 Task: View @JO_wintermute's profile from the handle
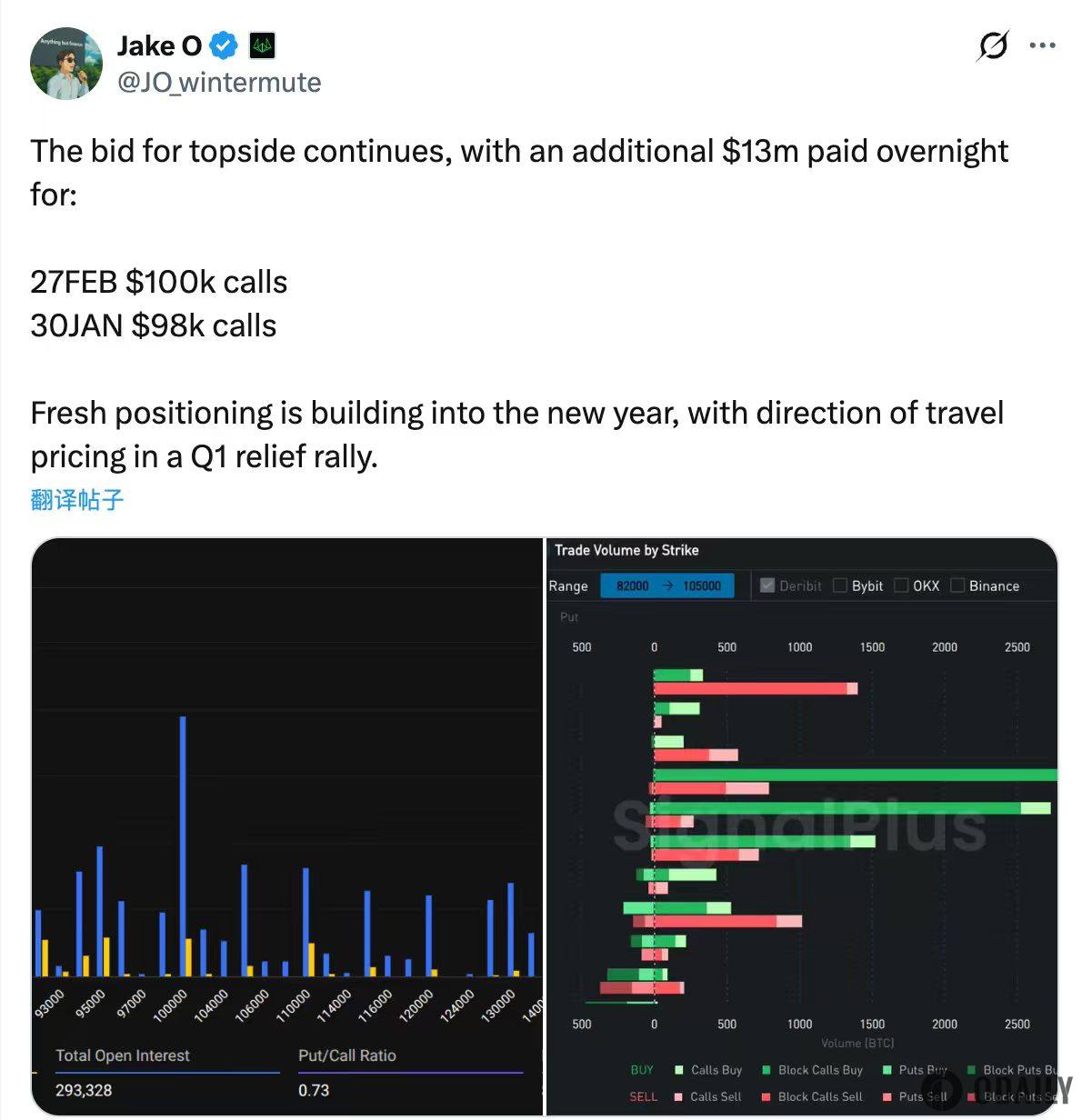pyautogui.click(x=219, y=83)
